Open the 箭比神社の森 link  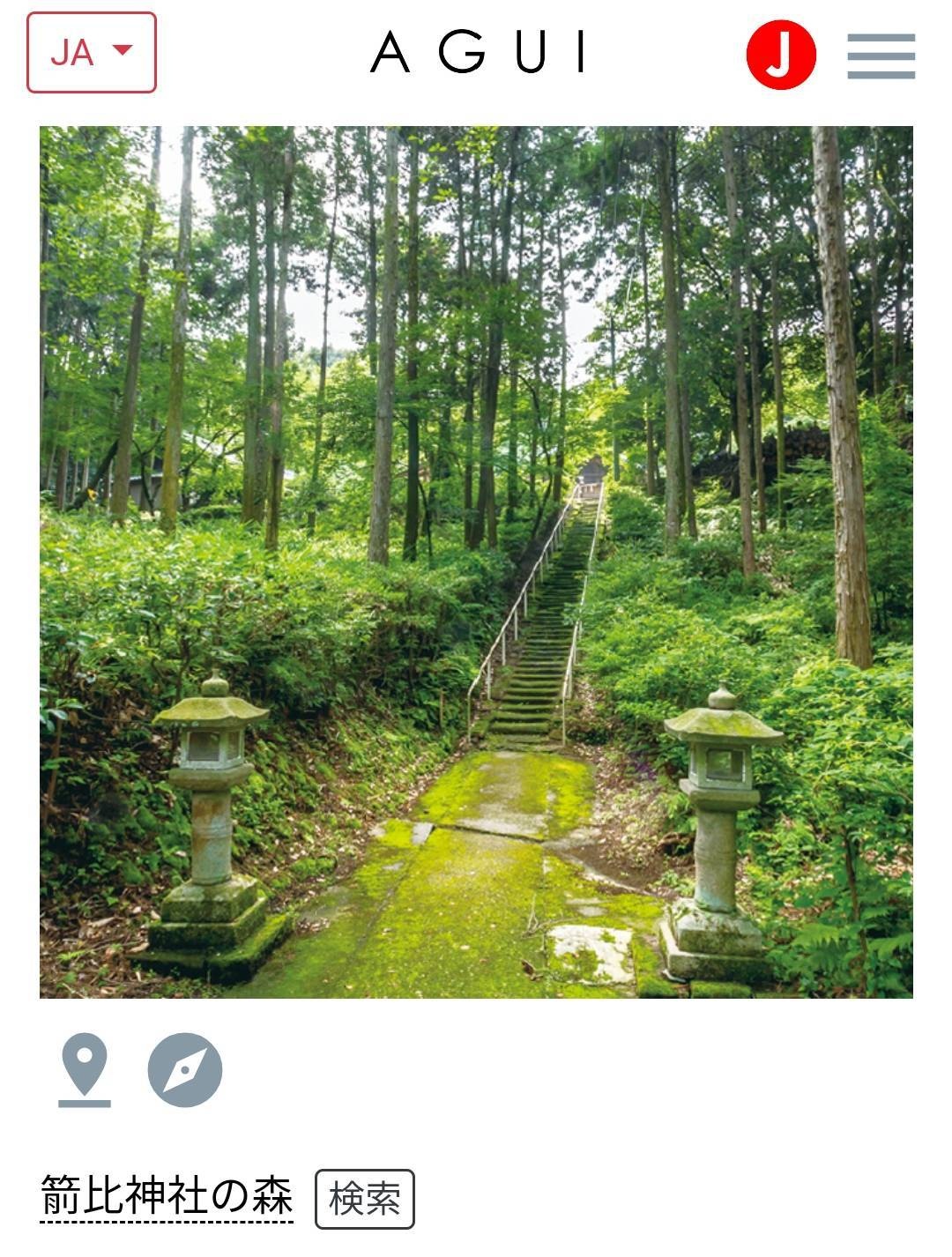[x=167, y=1197]
